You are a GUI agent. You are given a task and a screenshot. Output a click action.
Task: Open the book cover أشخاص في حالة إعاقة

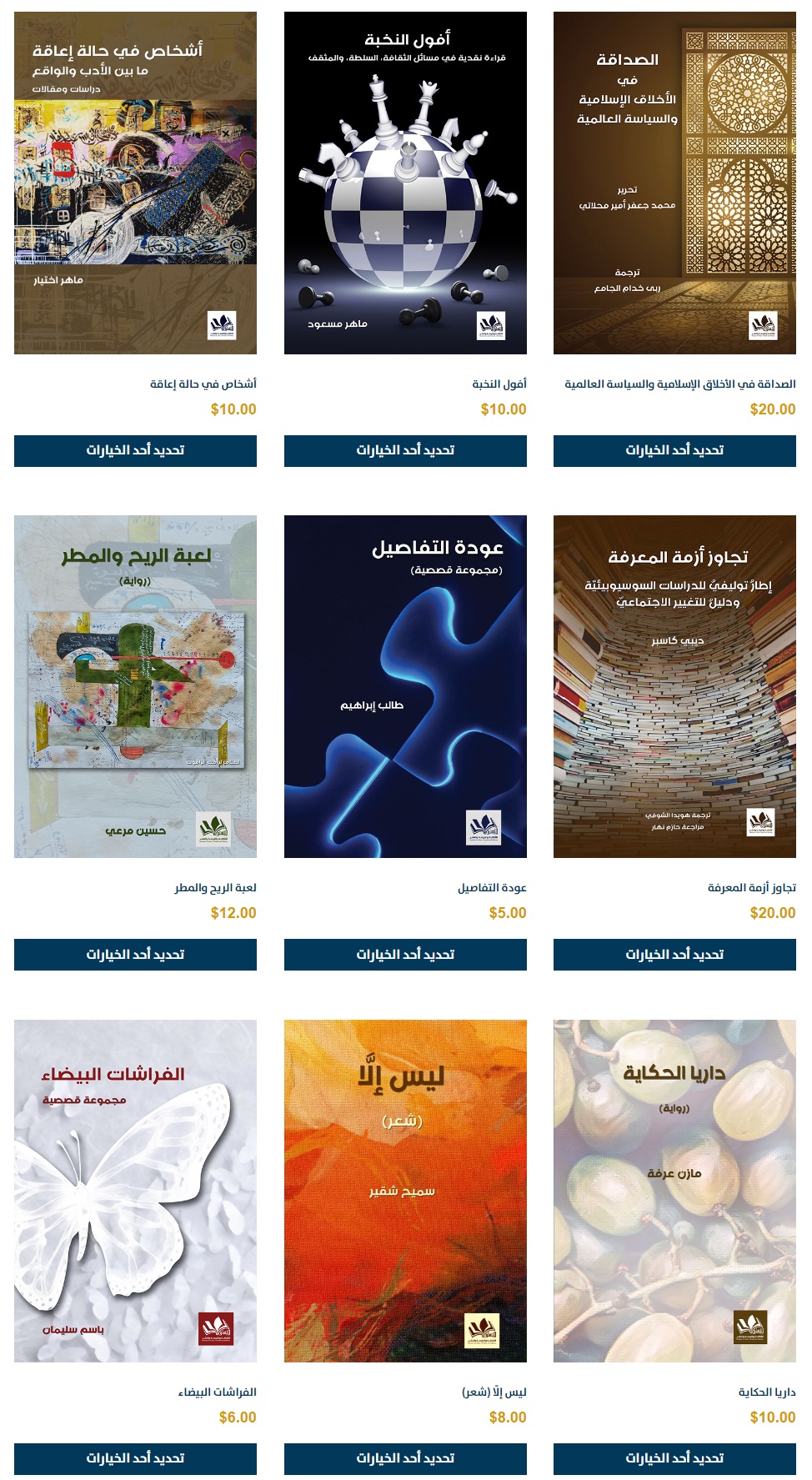(x=135, y=183)
